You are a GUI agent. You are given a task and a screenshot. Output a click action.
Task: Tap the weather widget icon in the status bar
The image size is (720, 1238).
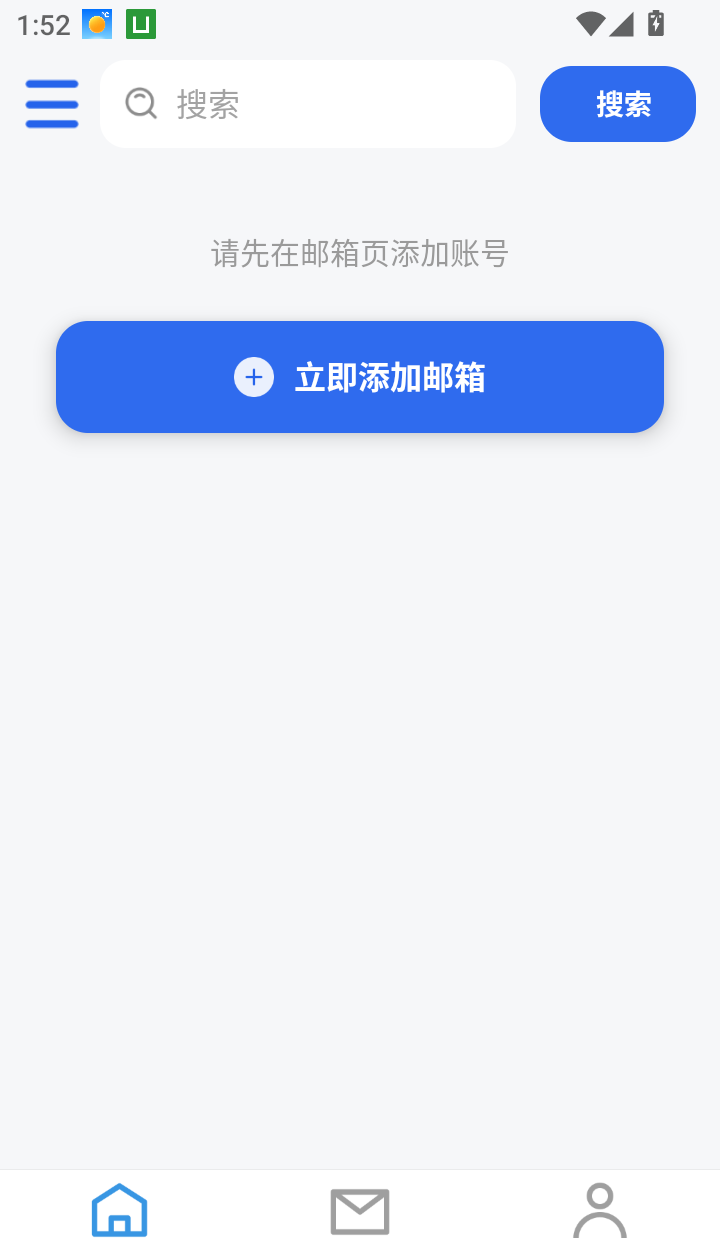tap(96, 24)
